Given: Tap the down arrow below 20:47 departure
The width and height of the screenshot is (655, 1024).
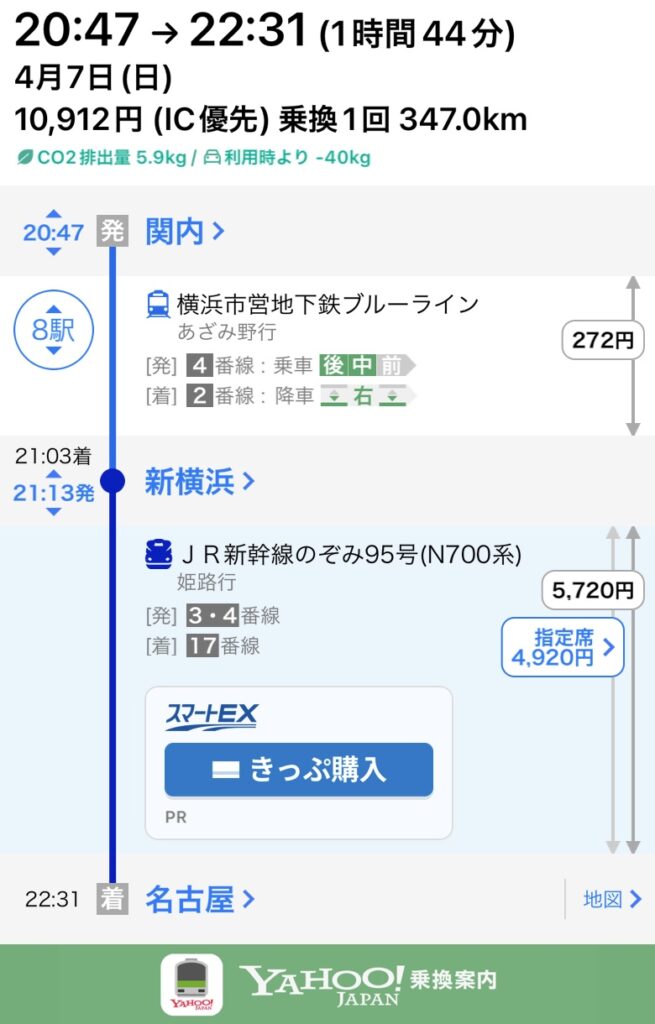Looking at the screenshot, I should pos(54,251).
